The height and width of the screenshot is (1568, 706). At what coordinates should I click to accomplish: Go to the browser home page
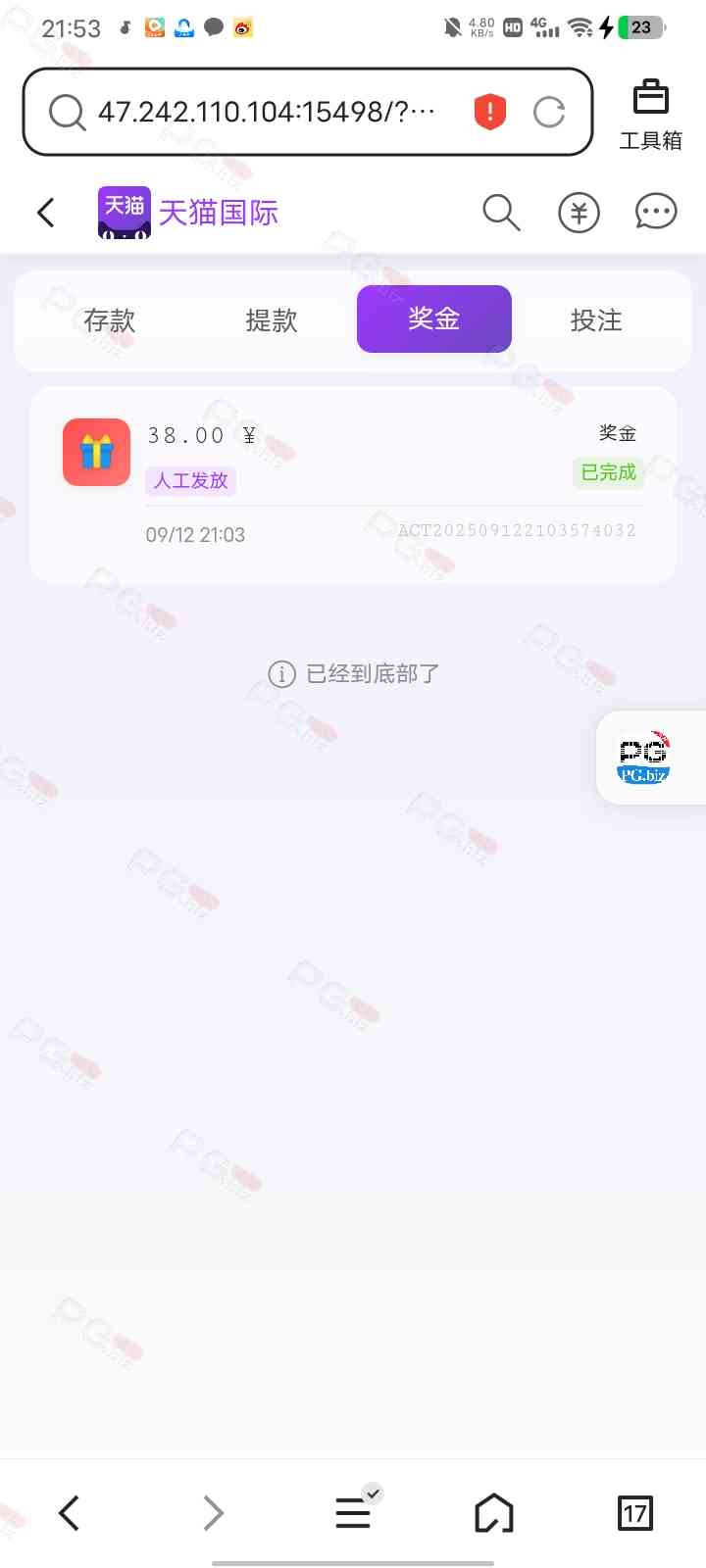494,1513
